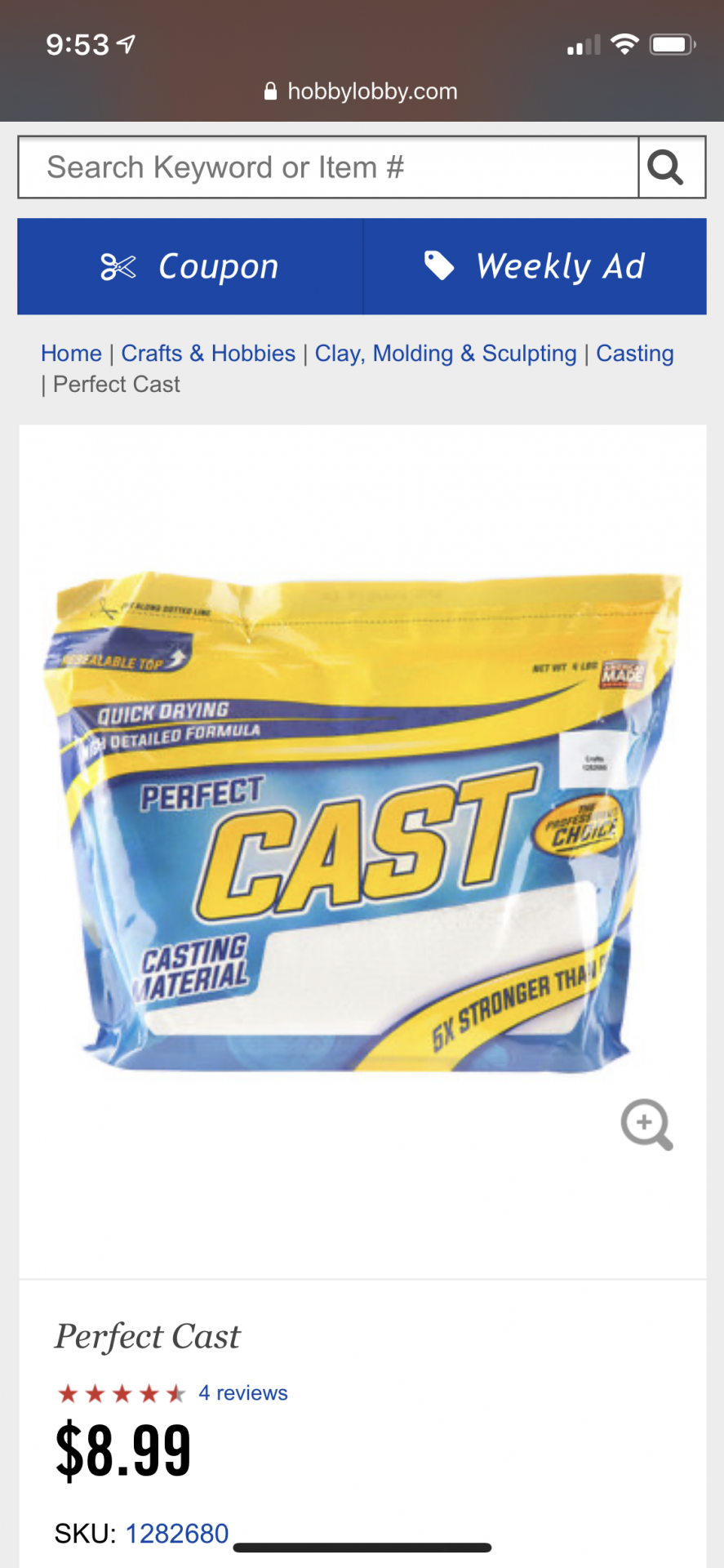
Task: Zoom in on the product image
Action: pos(646,1125)
